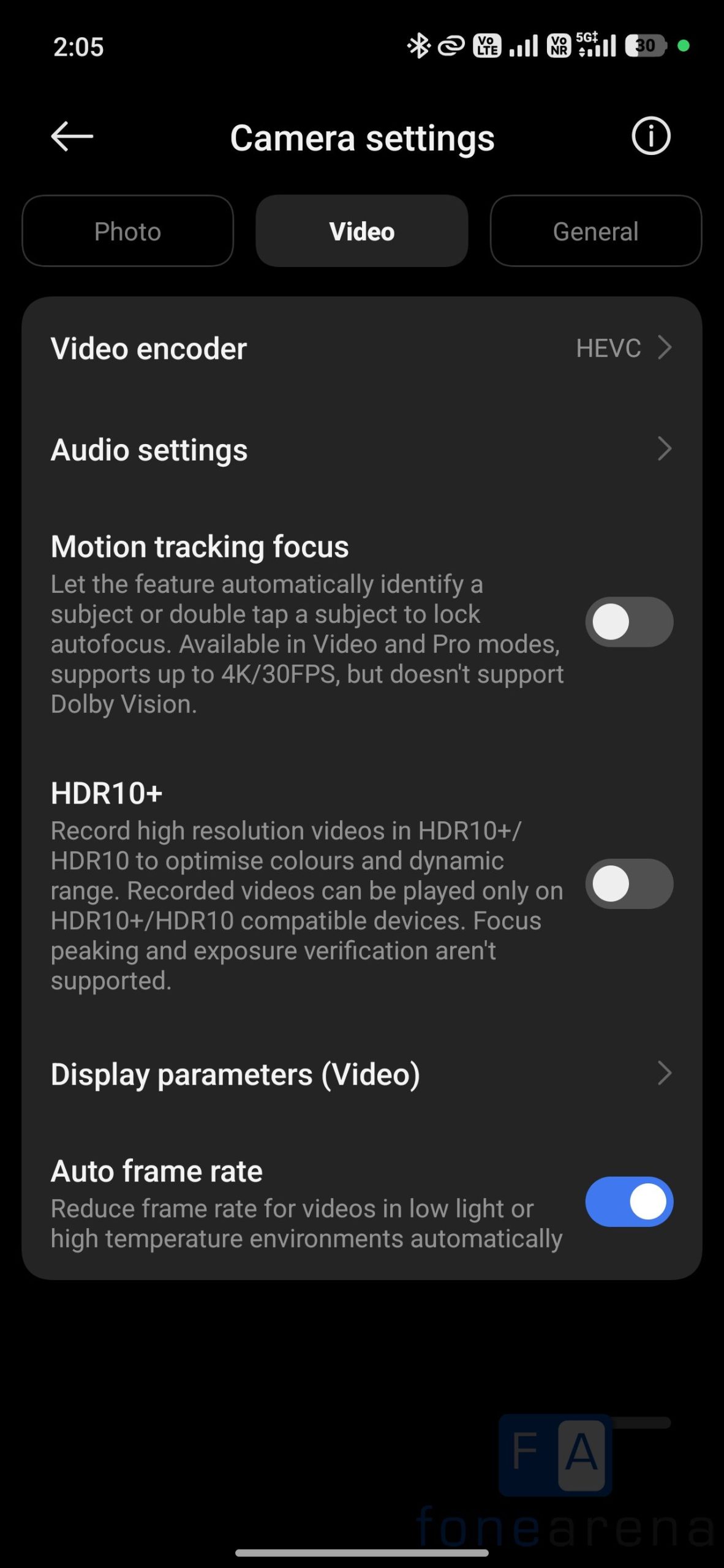
Task: Switch to the Photo tab
Action: 127,232
